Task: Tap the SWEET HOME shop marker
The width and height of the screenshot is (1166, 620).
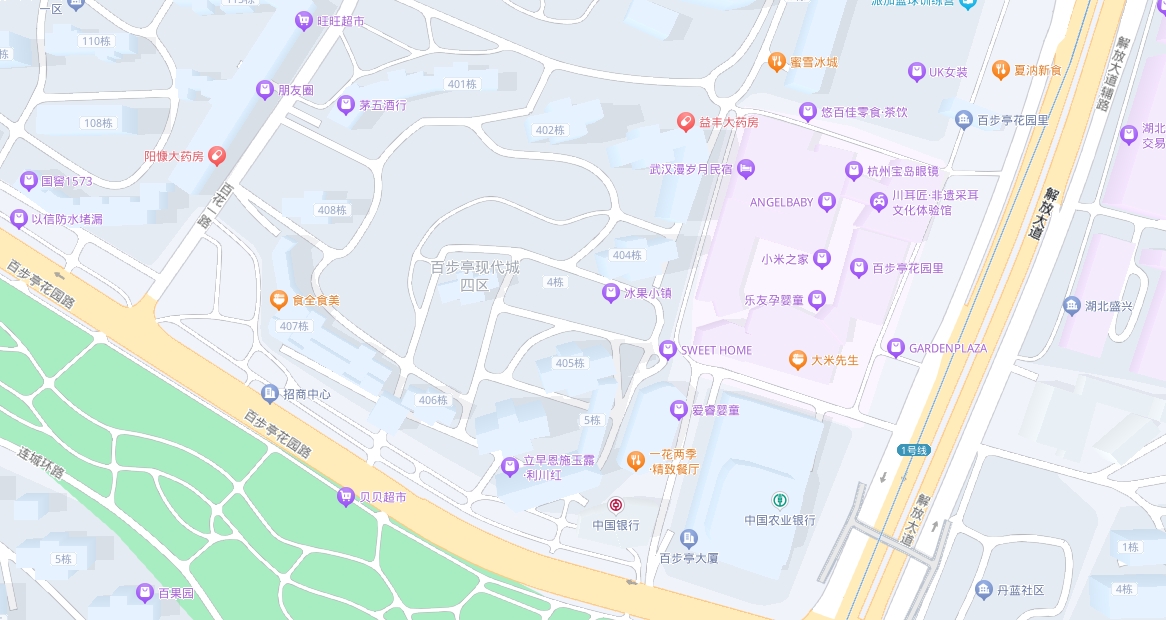Action: (668, 350)
